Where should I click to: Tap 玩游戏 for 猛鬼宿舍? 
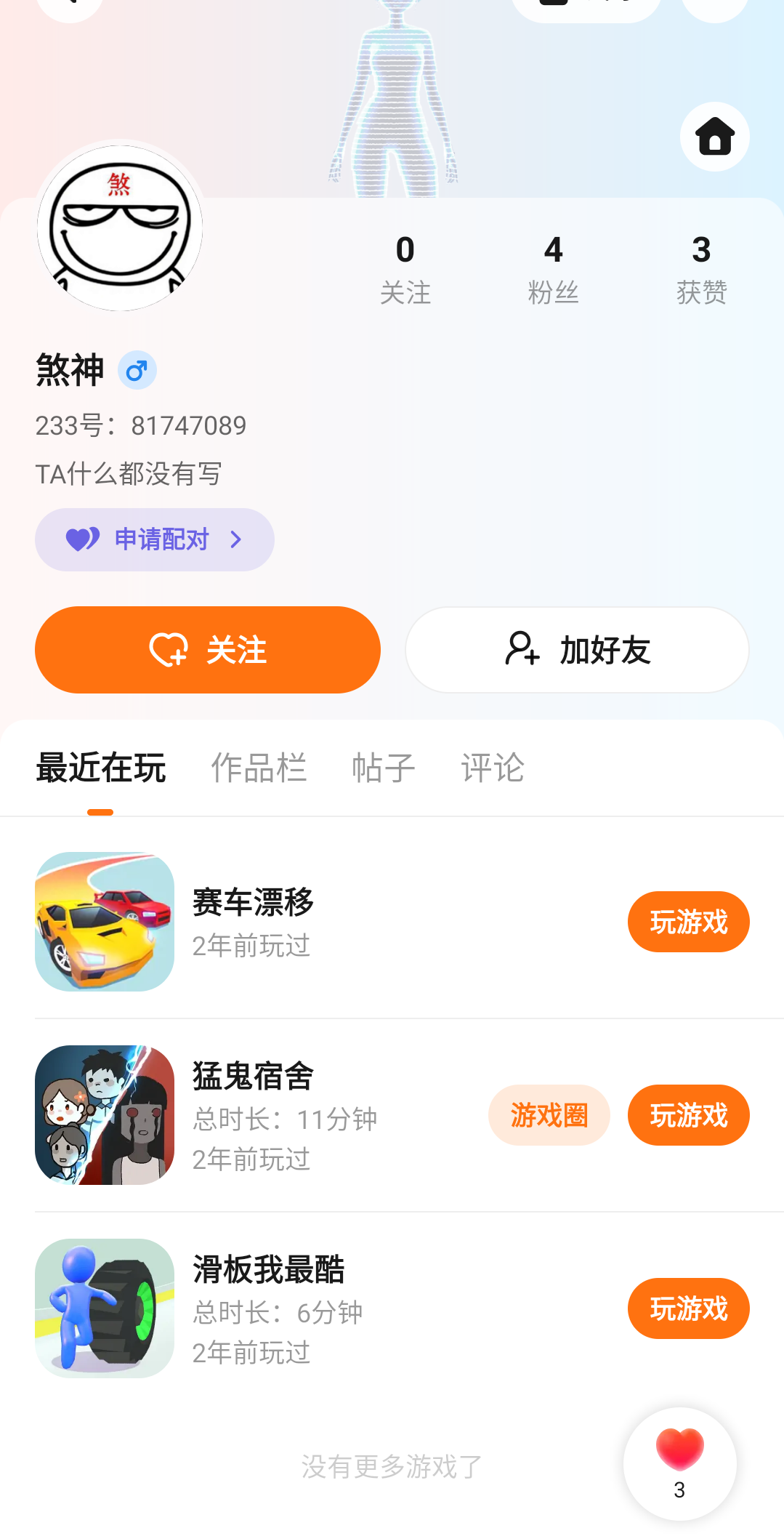click(688, 1115)
